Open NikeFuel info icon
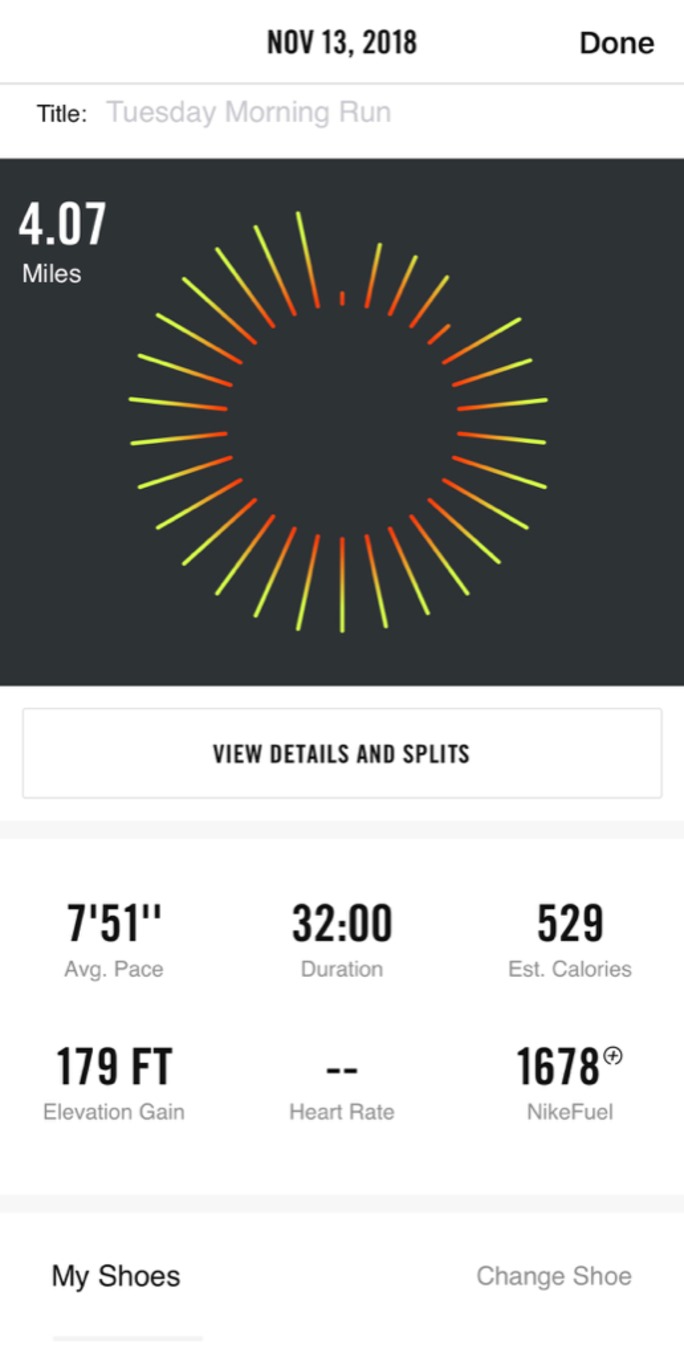684x1357 pixels. point(613,1056)
